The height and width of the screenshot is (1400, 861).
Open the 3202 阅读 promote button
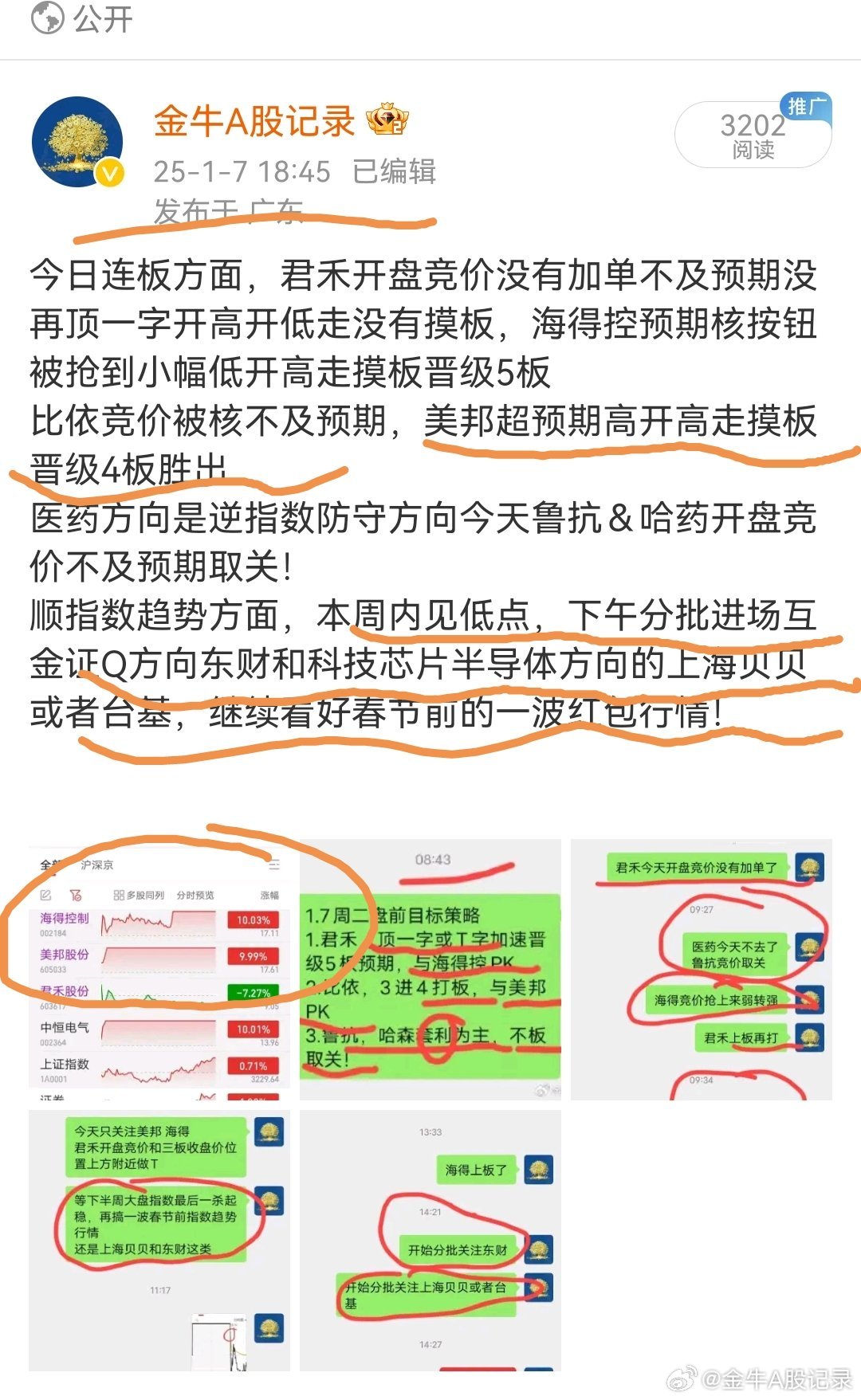tap(753, 134)
